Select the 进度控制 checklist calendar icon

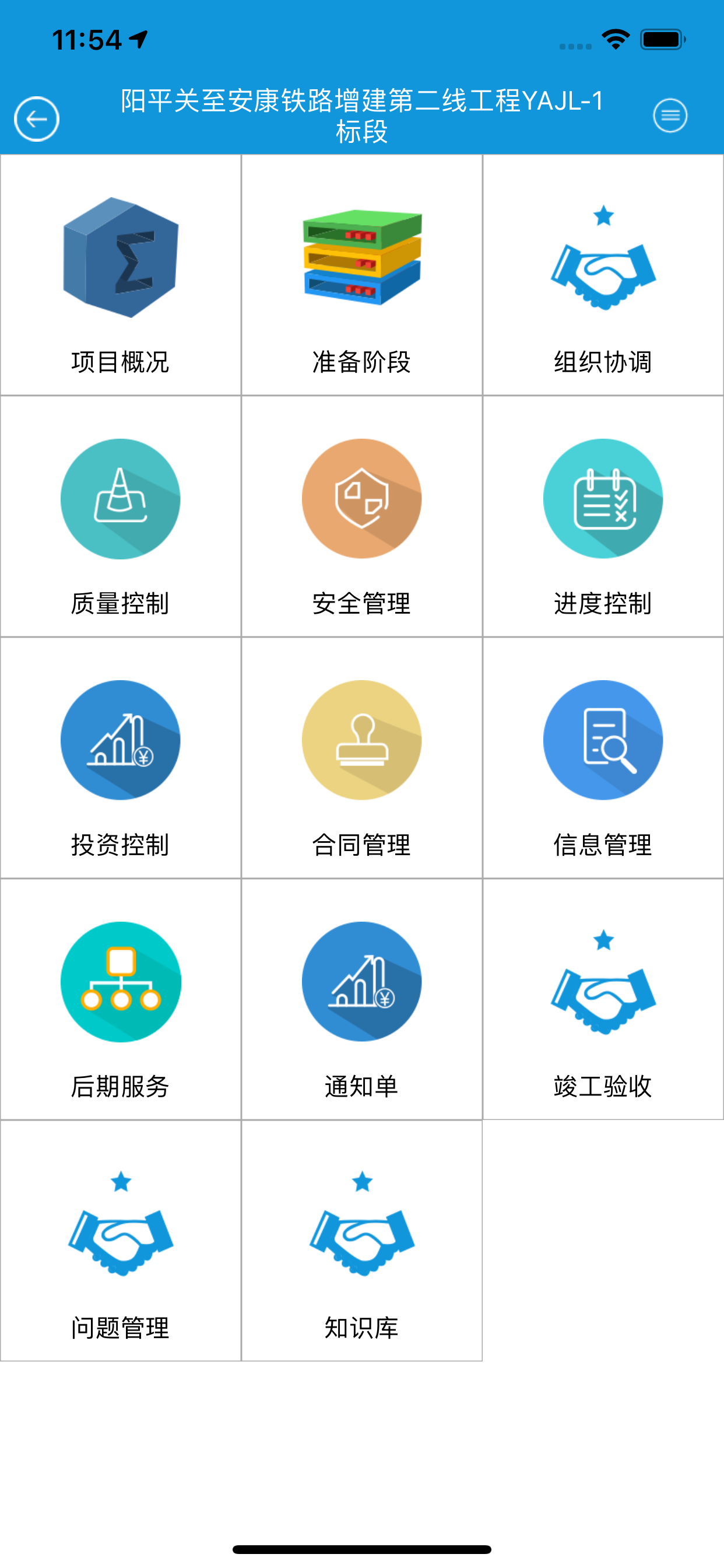[x=602, y=498]
